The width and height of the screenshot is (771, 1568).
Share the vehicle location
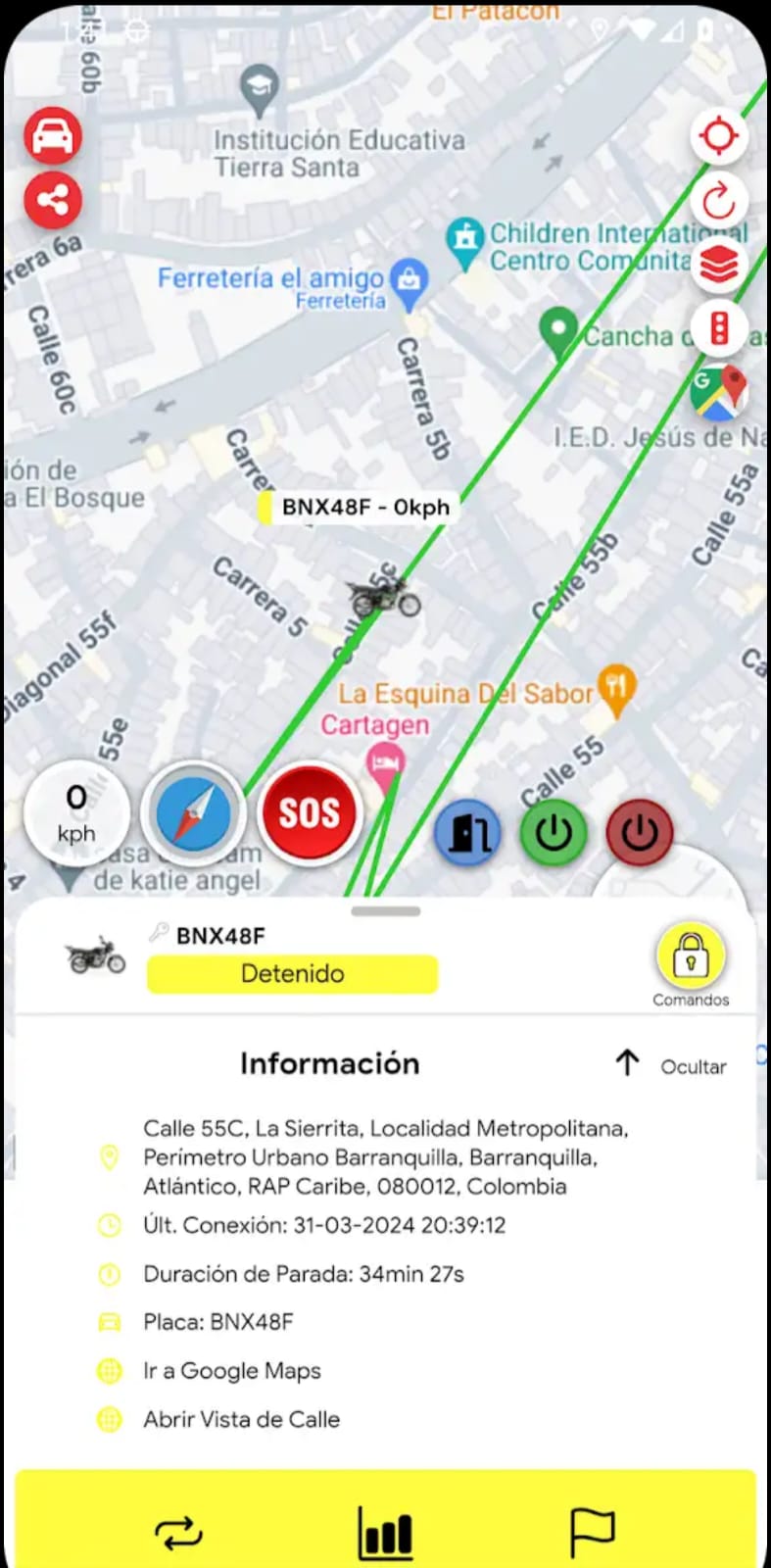pyautogui.click(x=52, y=200)
